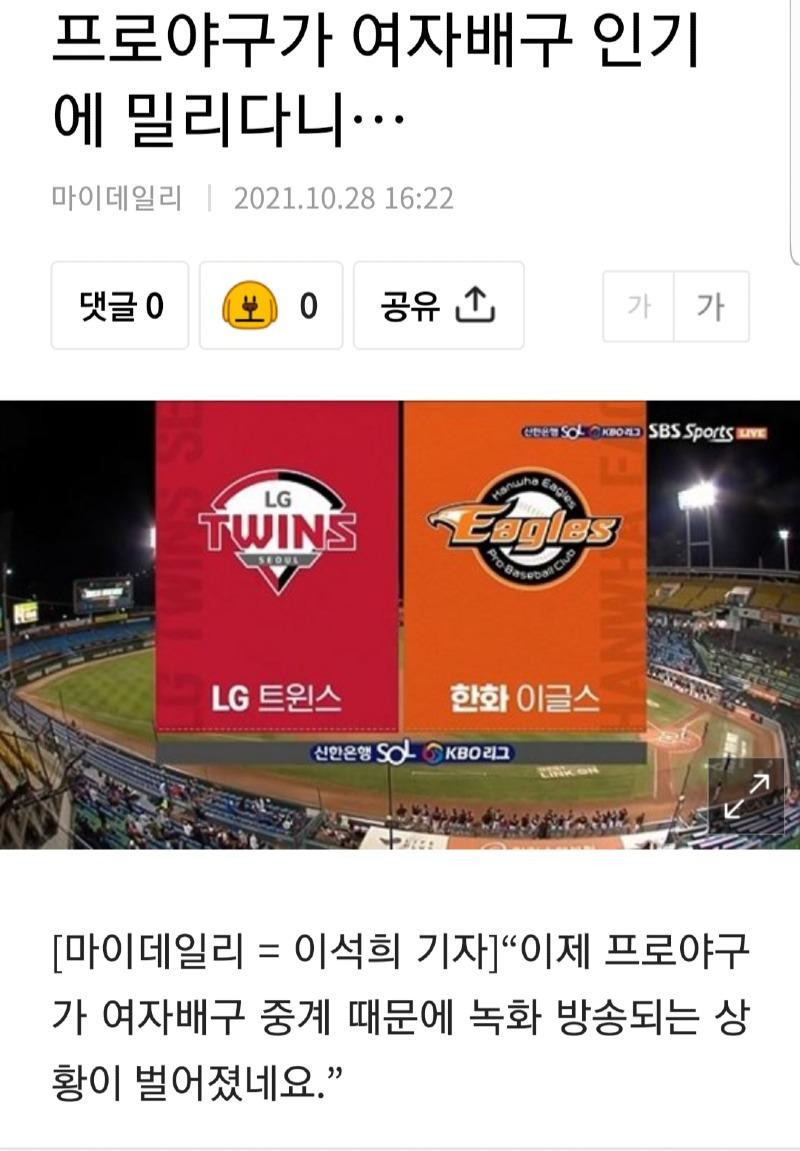Increase font size with large 가
Screen dimensions: 800x1151
711,307
